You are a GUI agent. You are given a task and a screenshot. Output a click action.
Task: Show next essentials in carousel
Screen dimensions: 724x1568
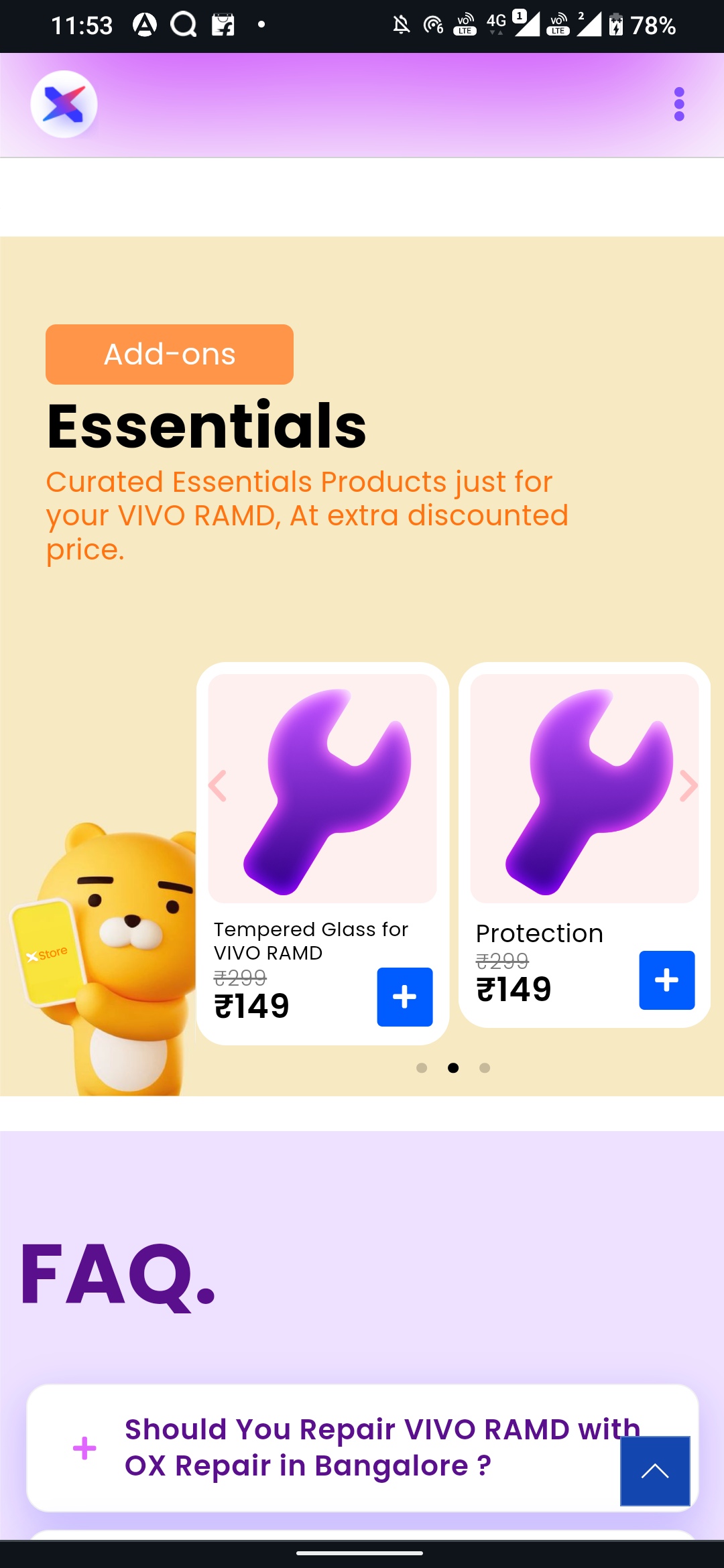pos(688,785)
